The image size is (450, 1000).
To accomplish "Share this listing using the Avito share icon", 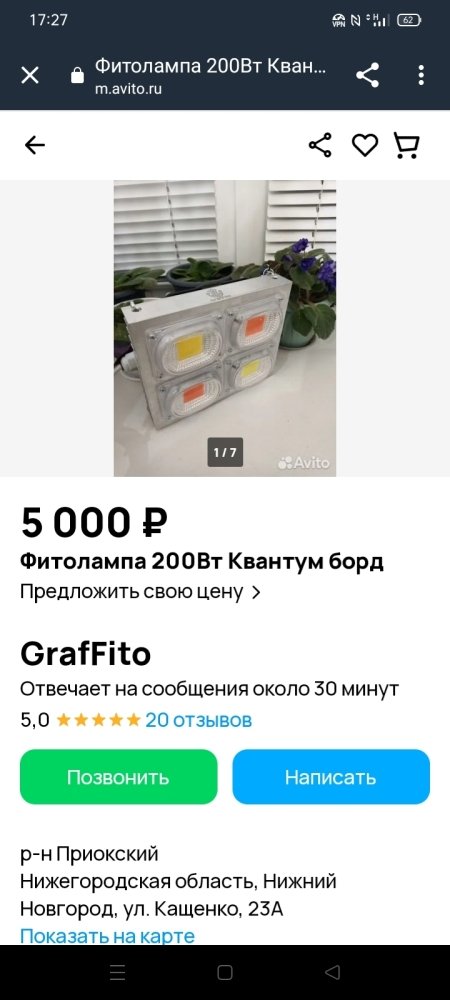I will pos(320,145).
